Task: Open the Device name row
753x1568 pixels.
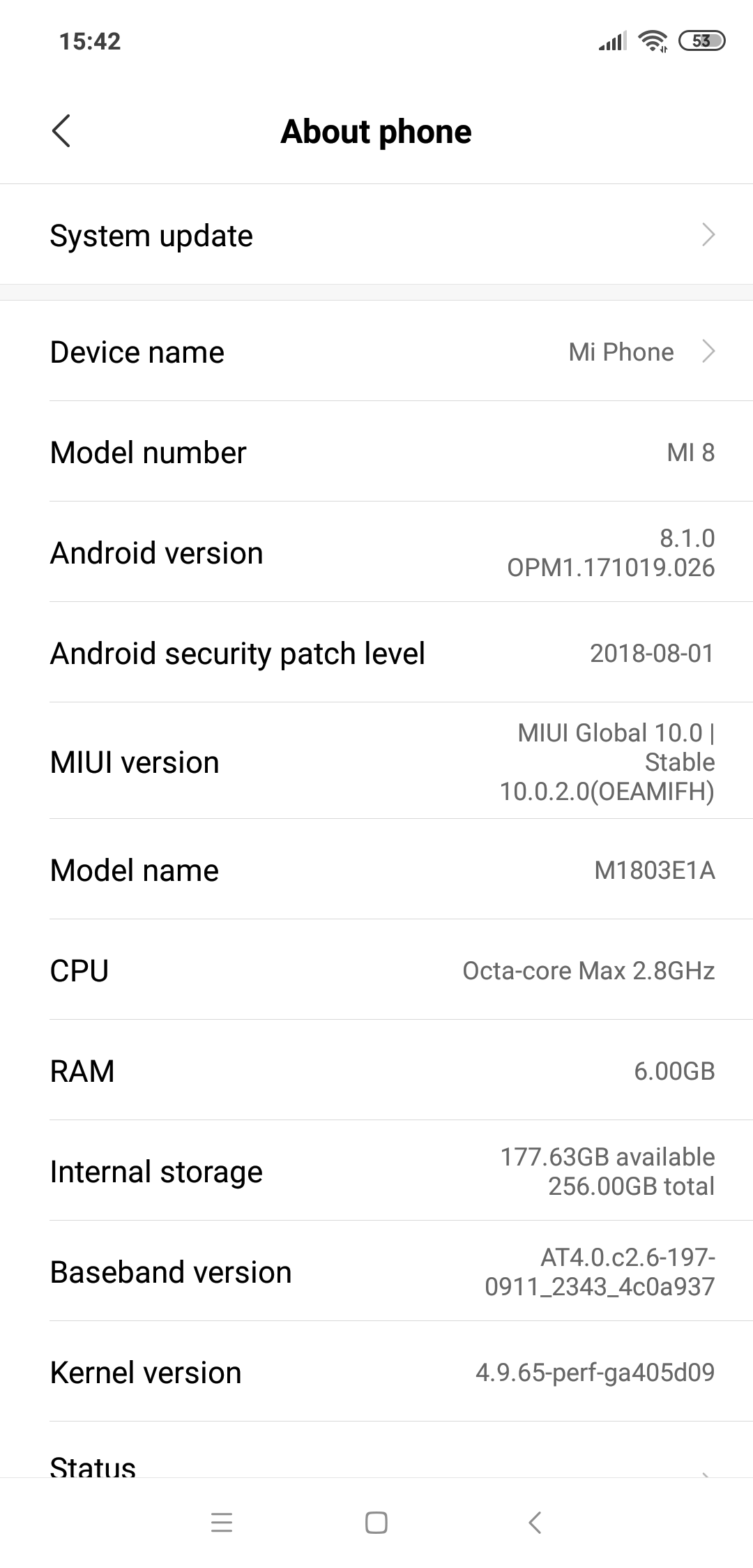Action: click(376, 352)
